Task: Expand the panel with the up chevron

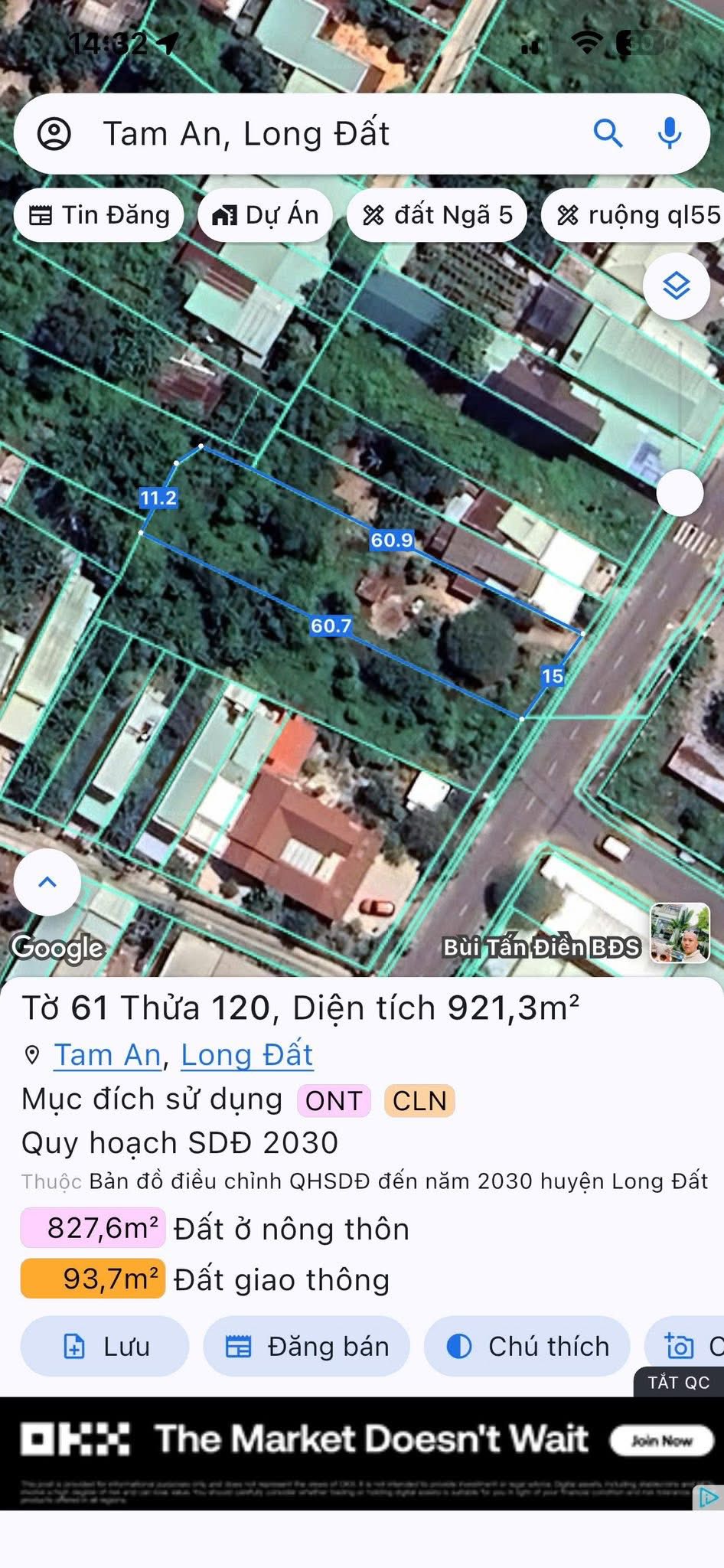Action: (x=47, y=882)
